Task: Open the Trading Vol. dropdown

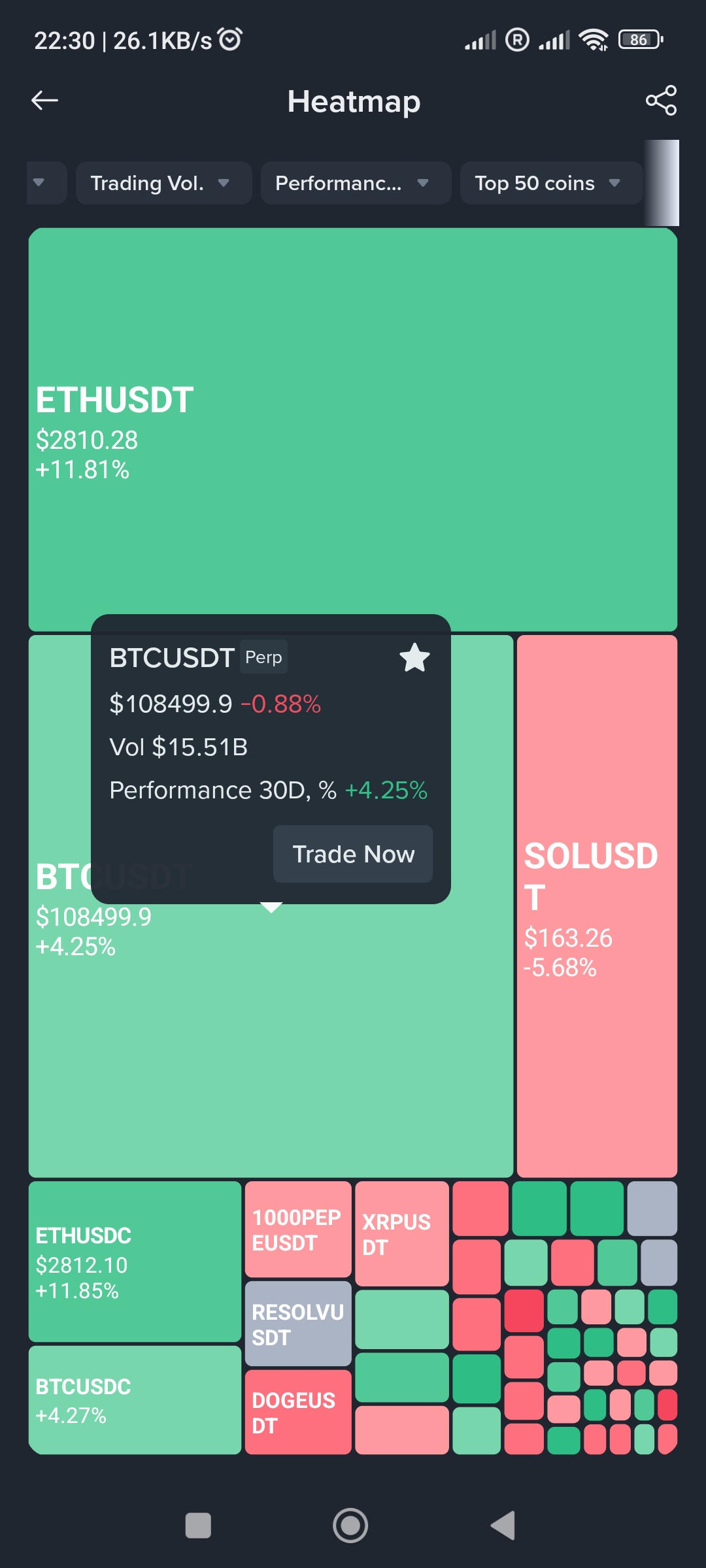Action: (x=163, y=183)
